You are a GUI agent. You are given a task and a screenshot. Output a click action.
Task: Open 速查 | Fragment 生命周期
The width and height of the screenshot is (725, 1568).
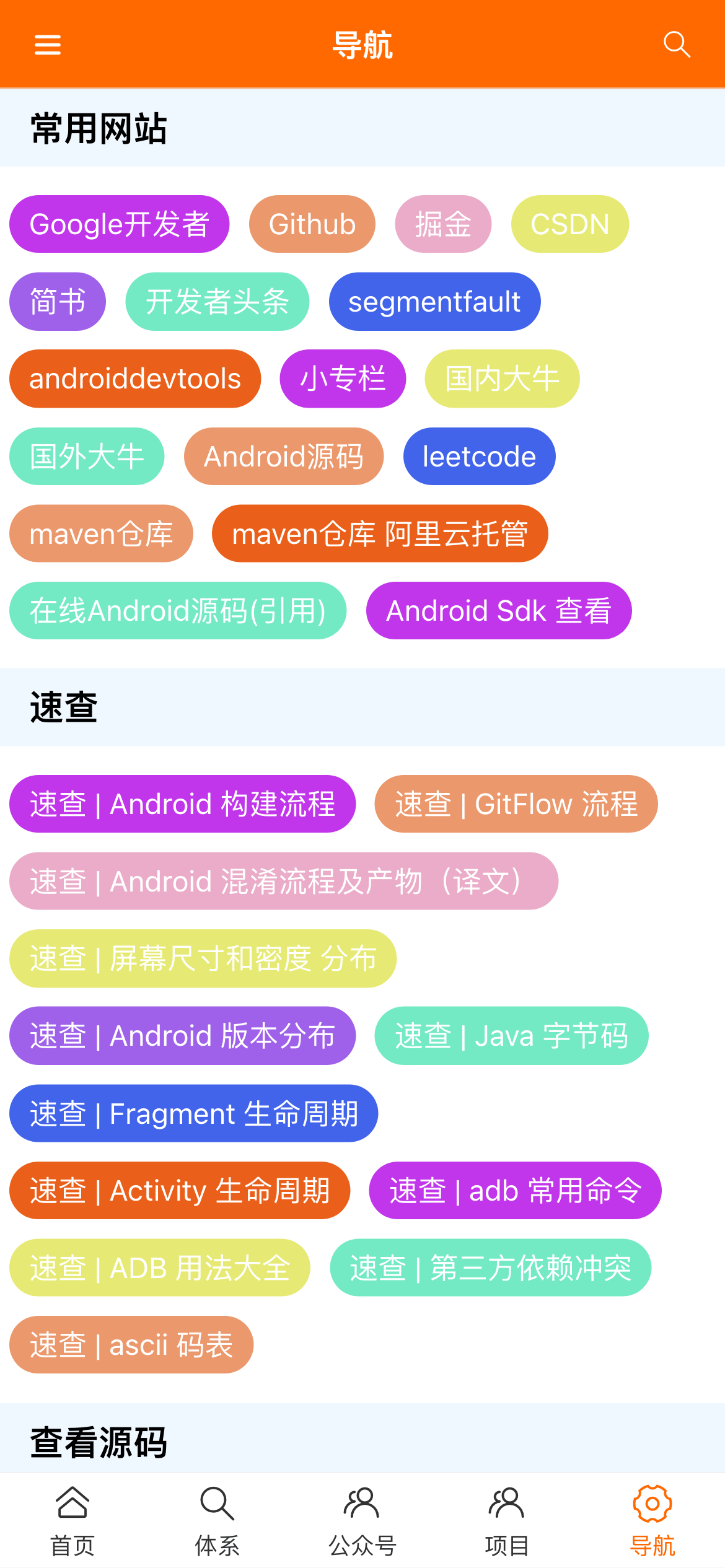point(194,1113)
